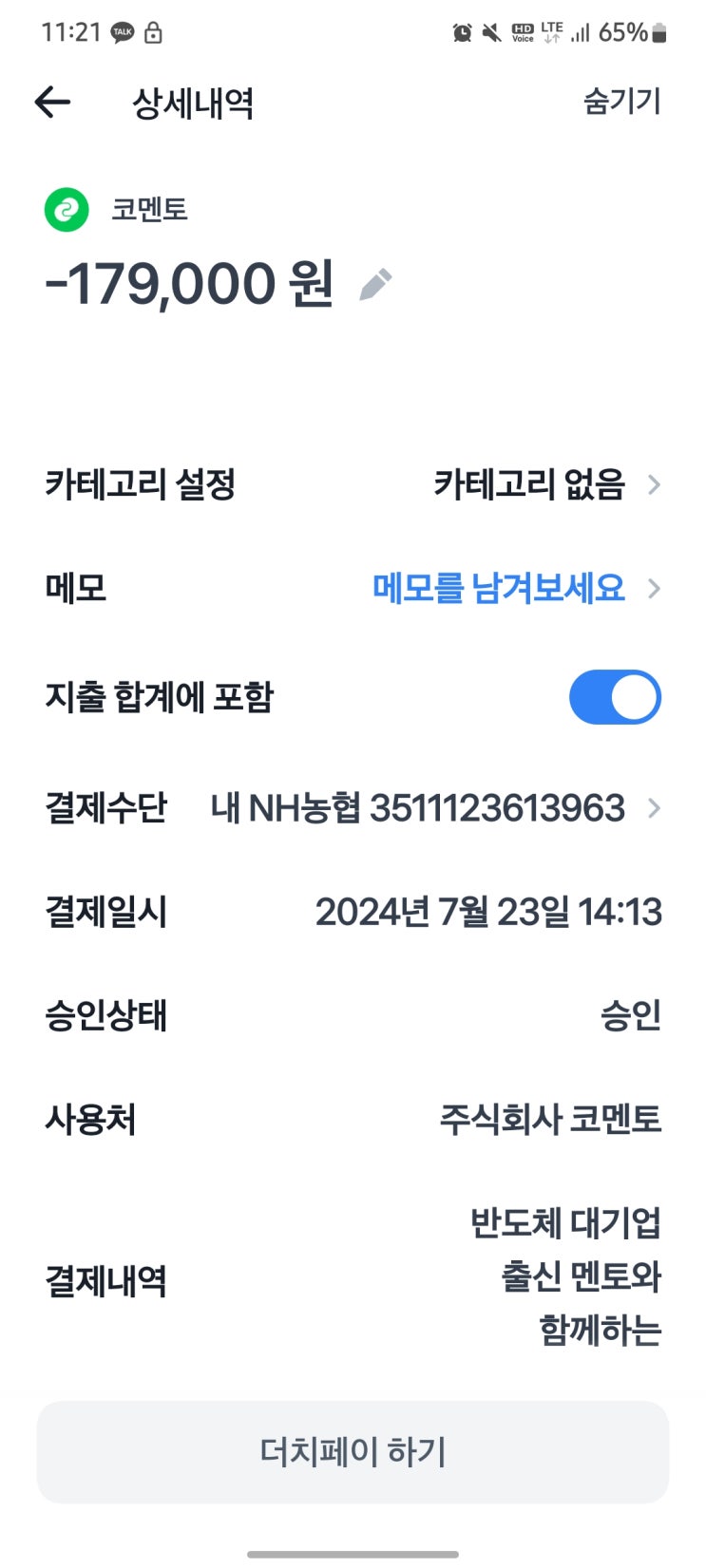Go back using the arrow icon
The width and height of the screenshot is (706, 1568).
53,102
